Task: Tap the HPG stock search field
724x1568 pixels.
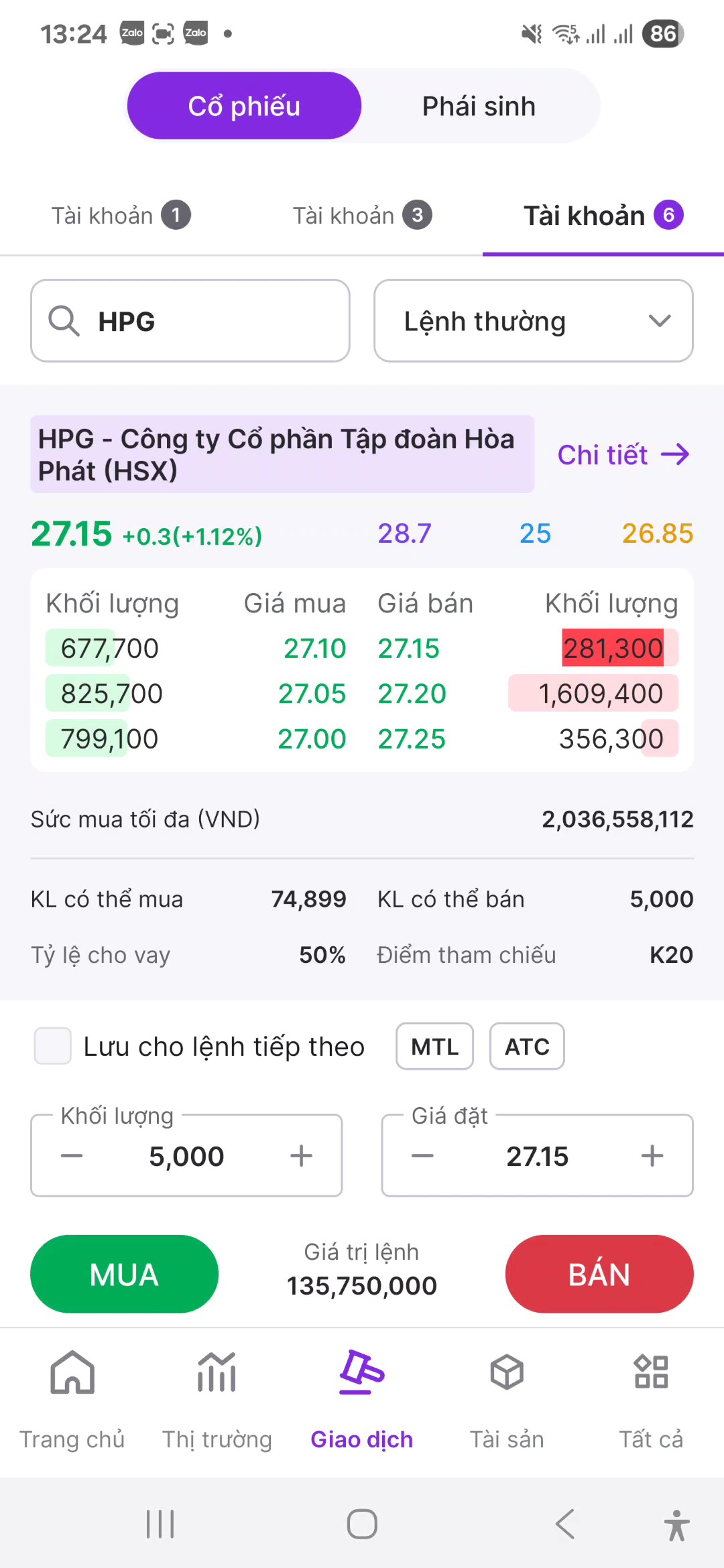Action: coord(190,321)
